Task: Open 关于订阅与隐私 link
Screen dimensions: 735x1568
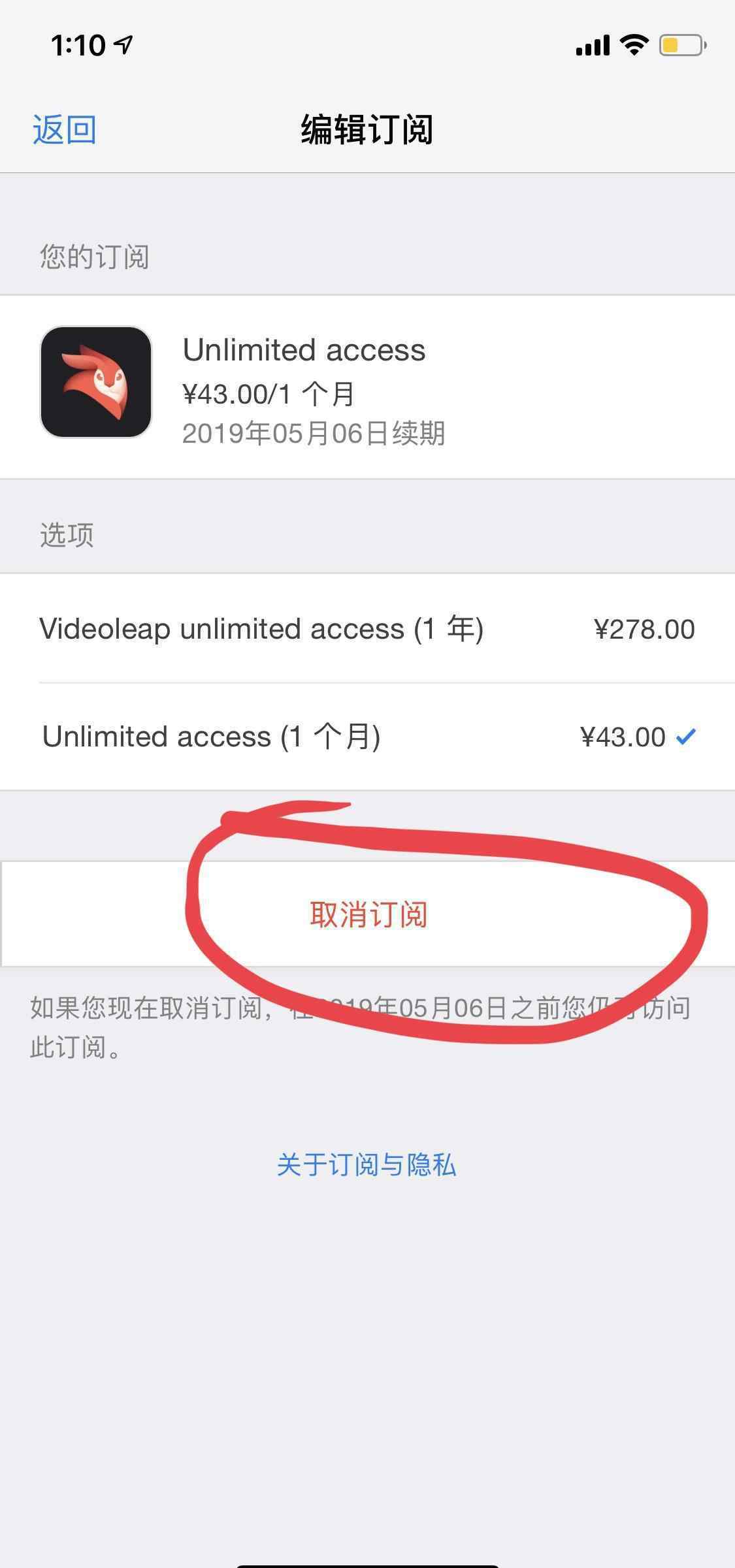Action: point(366,1165)
